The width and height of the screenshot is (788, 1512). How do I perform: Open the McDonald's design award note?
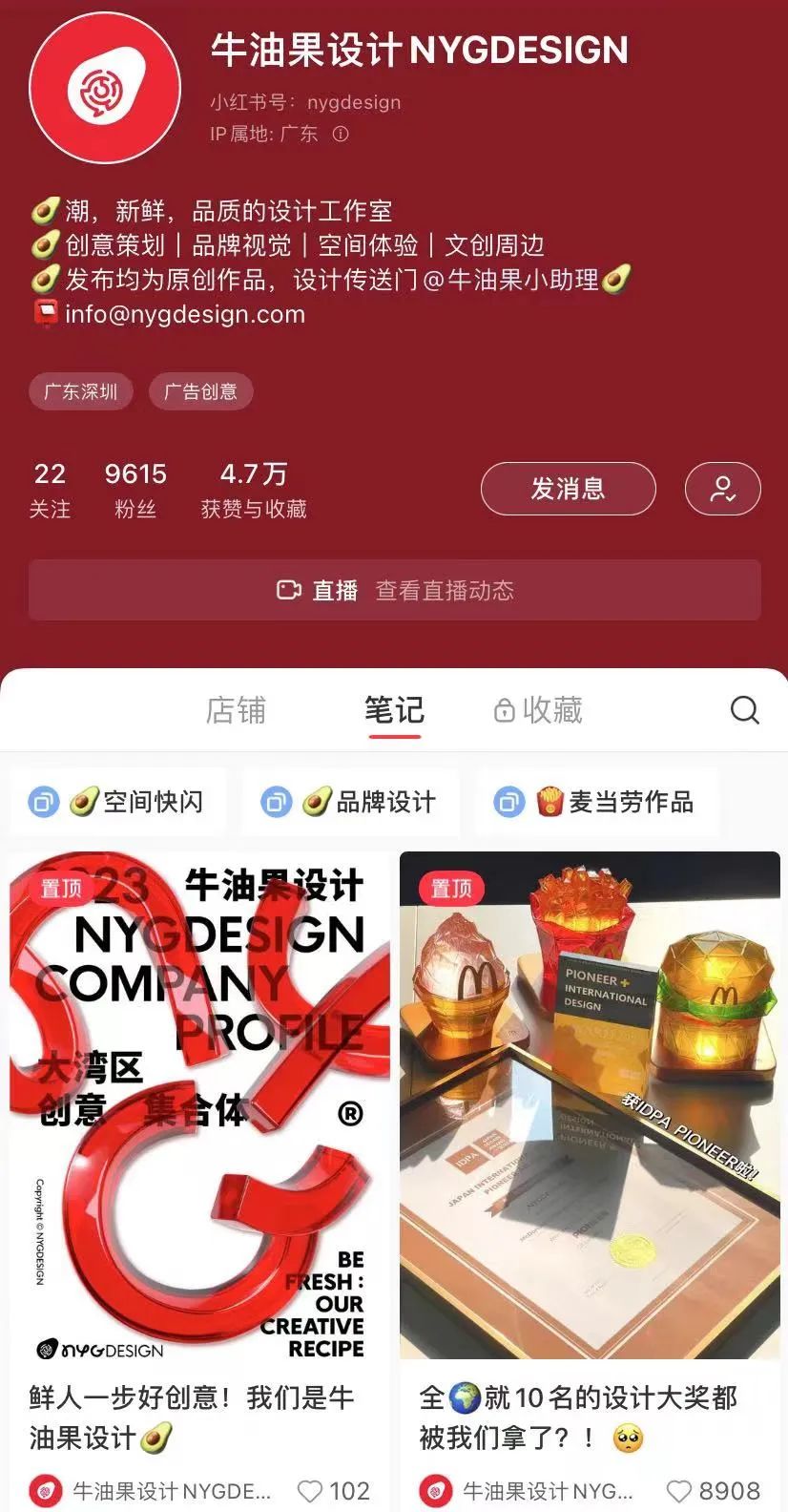click(590, 1105)
